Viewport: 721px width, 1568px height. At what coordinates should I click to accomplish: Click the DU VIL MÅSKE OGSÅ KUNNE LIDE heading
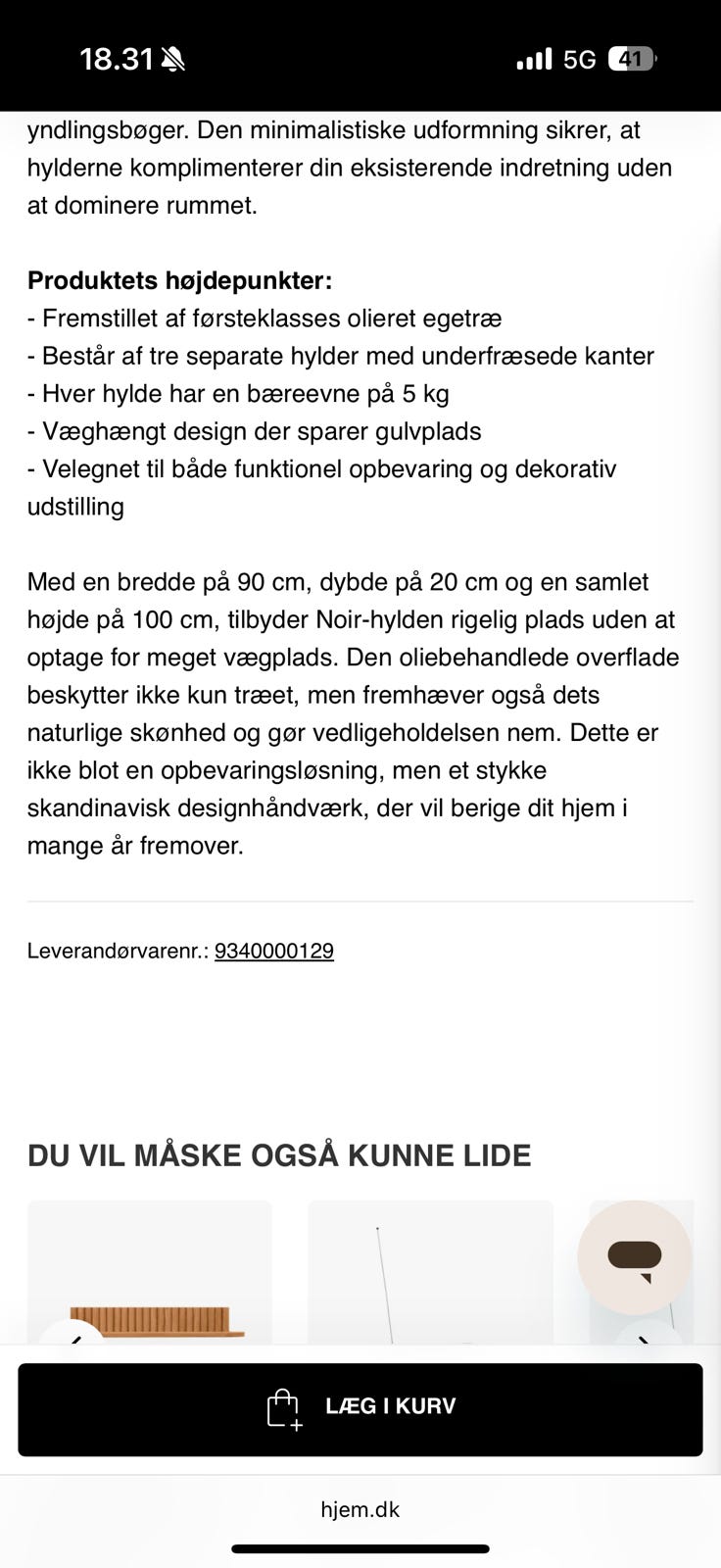[x=279, y=1154]
